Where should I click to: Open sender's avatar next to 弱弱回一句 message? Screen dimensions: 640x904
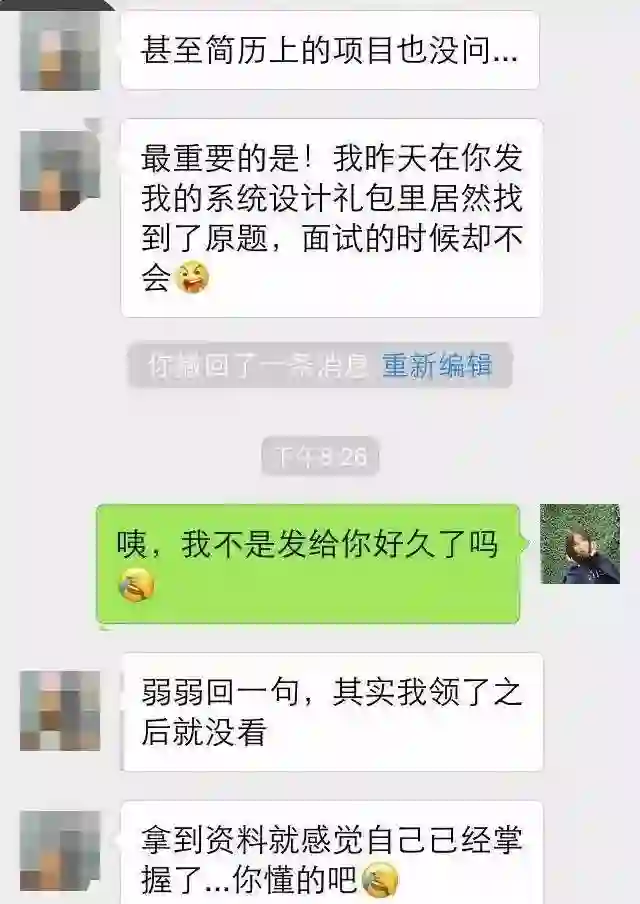click(x=60, y=711)
